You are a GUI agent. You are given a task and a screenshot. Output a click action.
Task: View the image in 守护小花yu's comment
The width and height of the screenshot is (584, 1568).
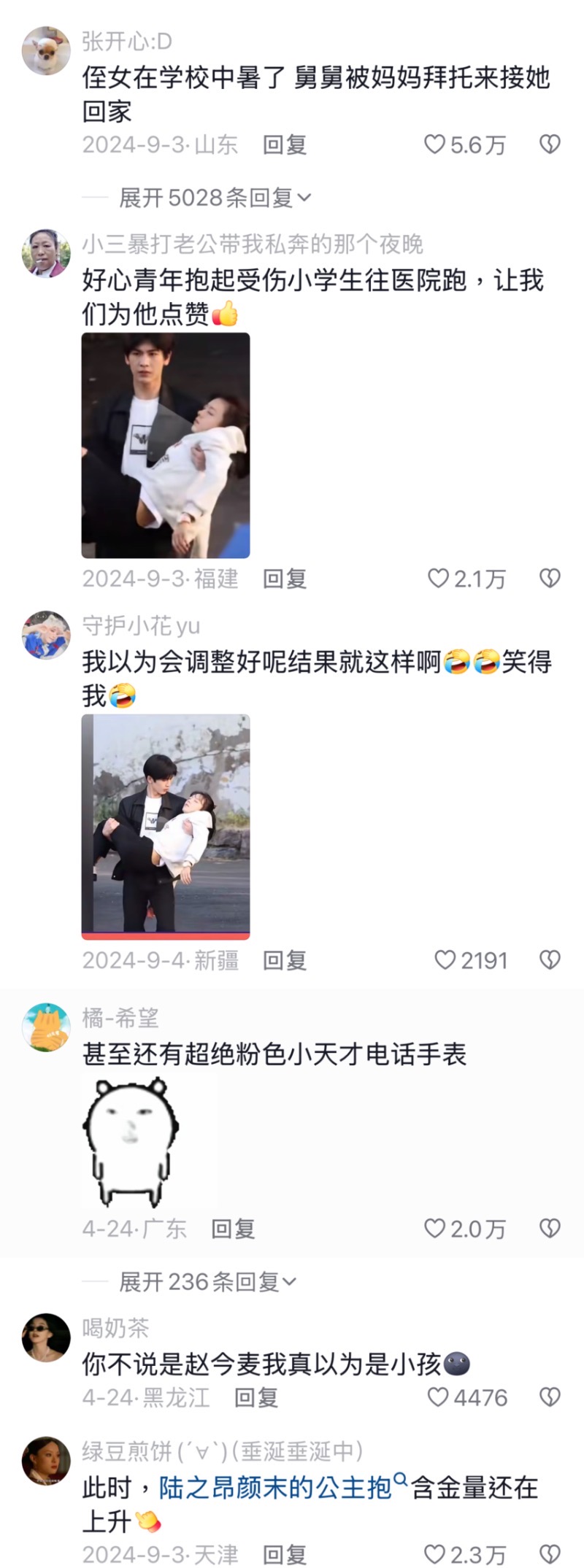coord(166,826)
